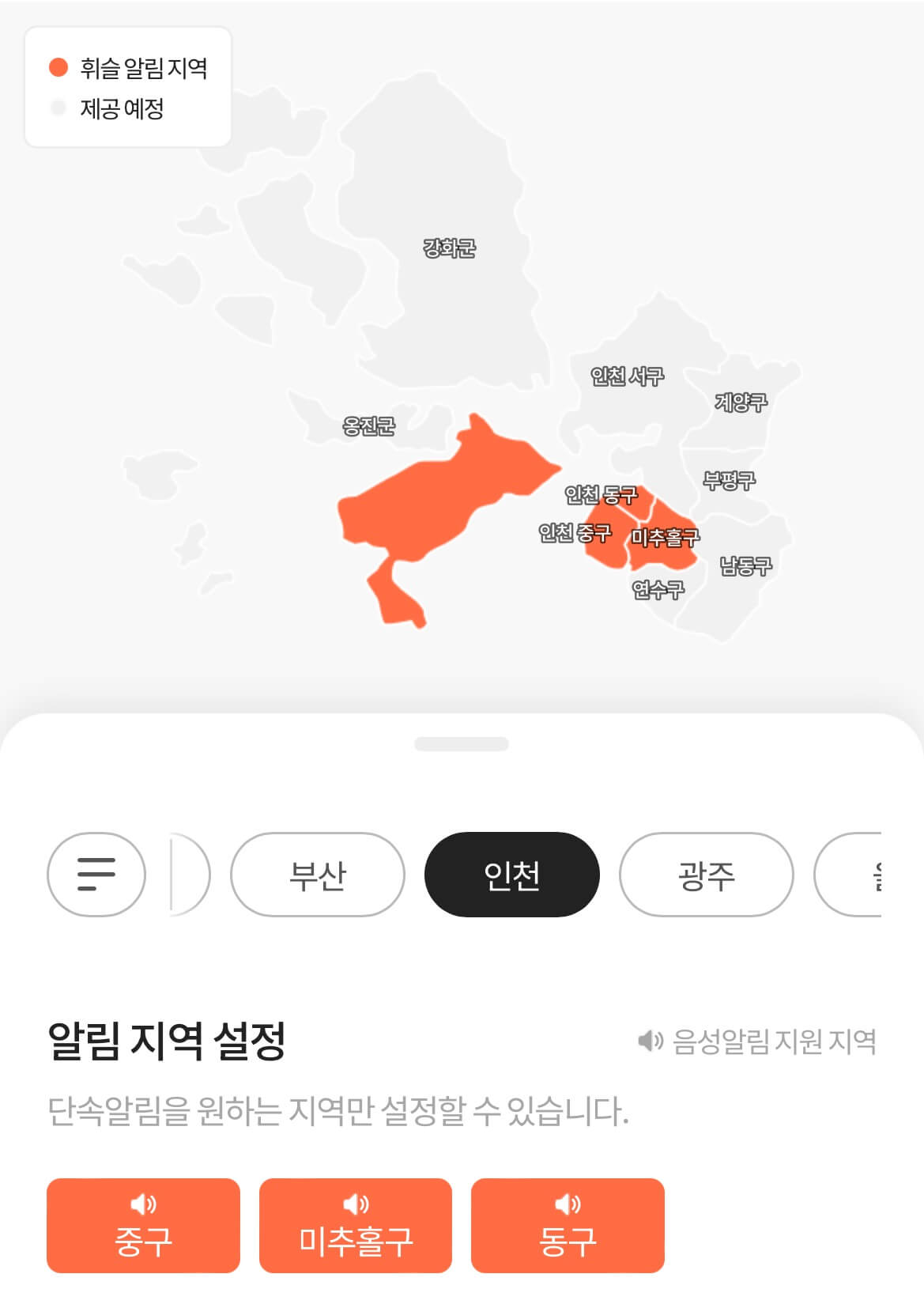Tap the speaker icon beside 음성알림 지원 지역

click(649, 1041)
